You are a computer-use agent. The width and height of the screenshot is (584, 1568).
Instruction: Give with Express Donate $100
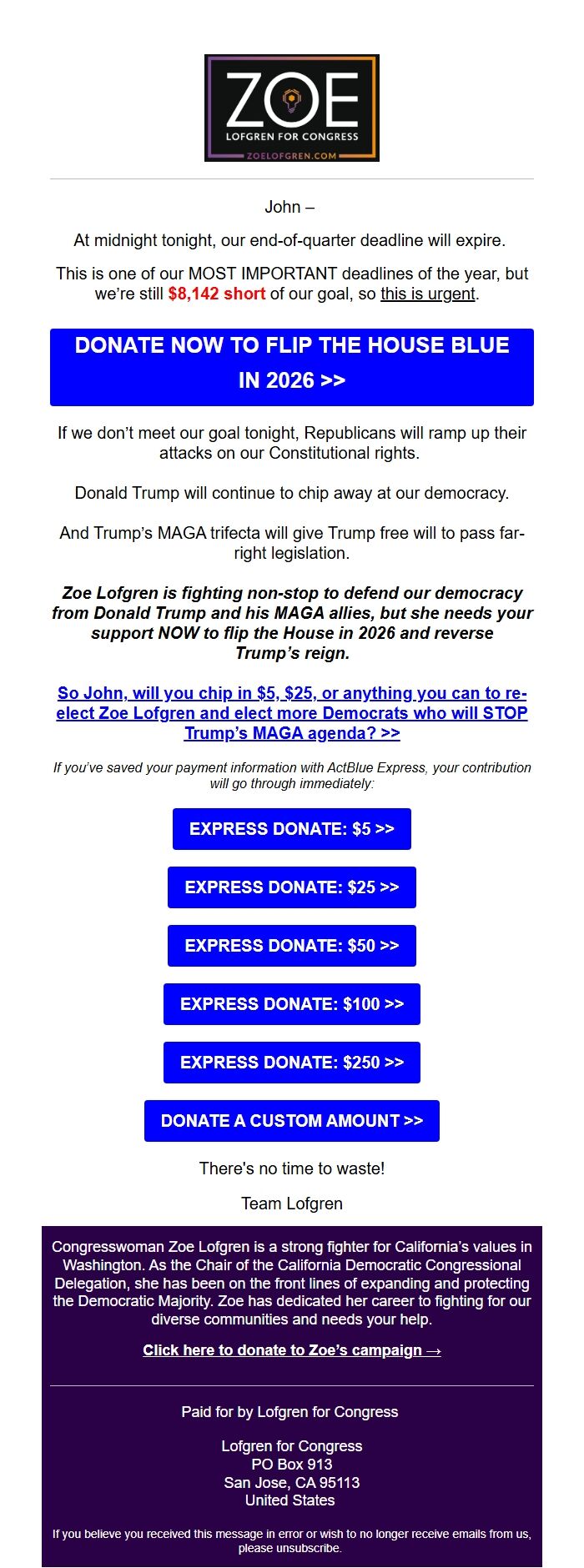click(x=292, y=1004)
